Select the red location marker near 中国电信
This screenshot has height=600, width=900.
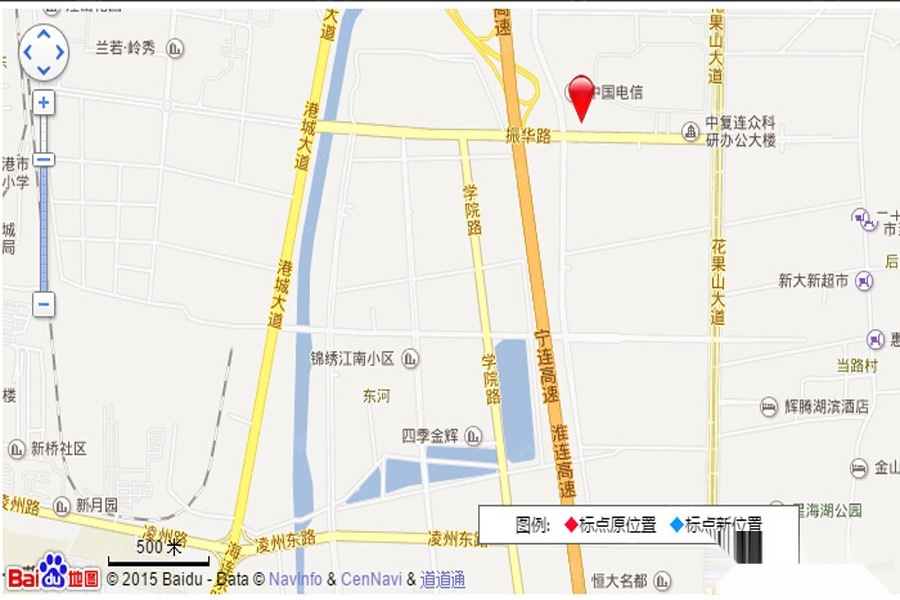pyautogui.click(x=581, y=95)
